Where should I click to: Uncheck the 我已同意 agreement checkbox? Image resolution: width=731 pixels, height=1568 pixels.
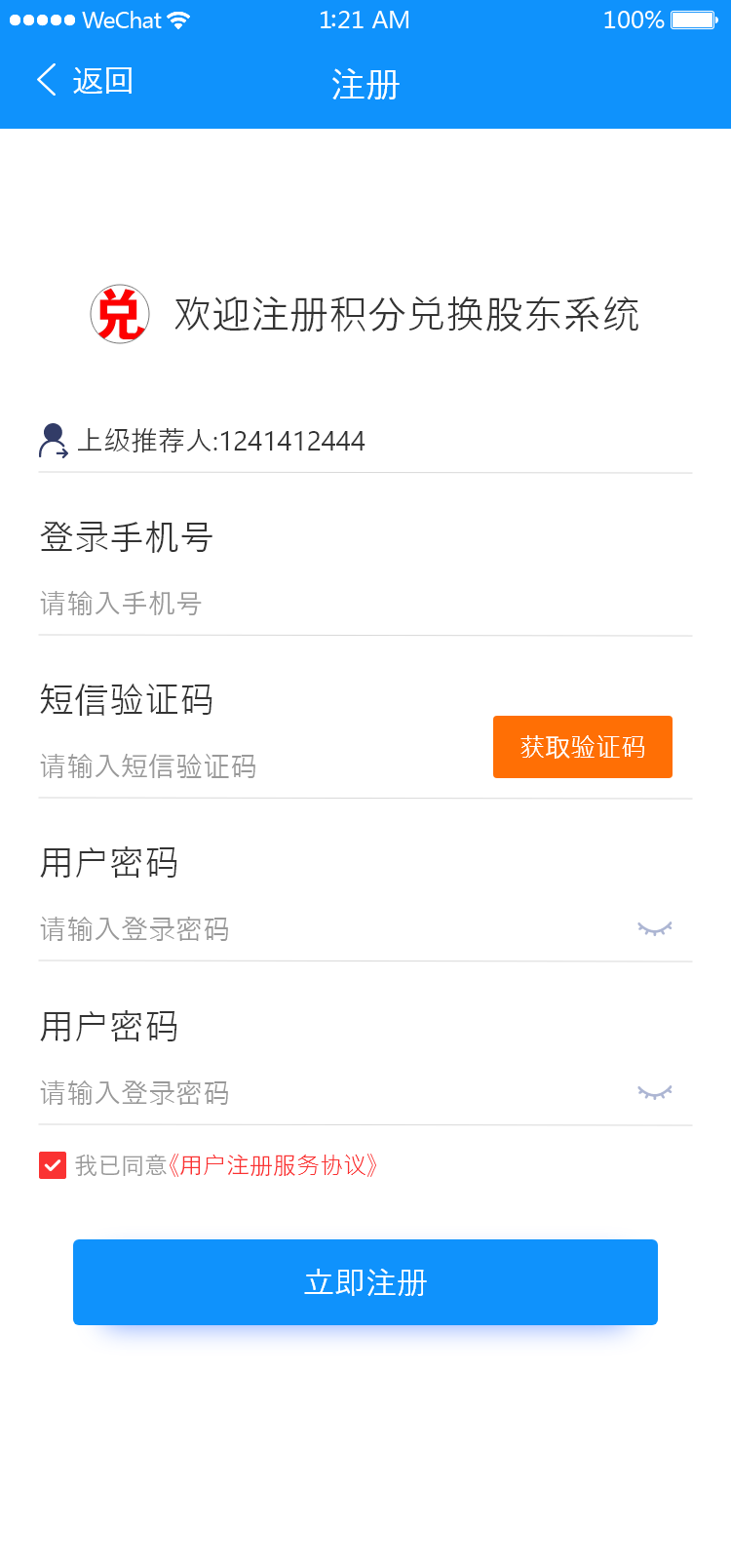[x=53, y=1165]
